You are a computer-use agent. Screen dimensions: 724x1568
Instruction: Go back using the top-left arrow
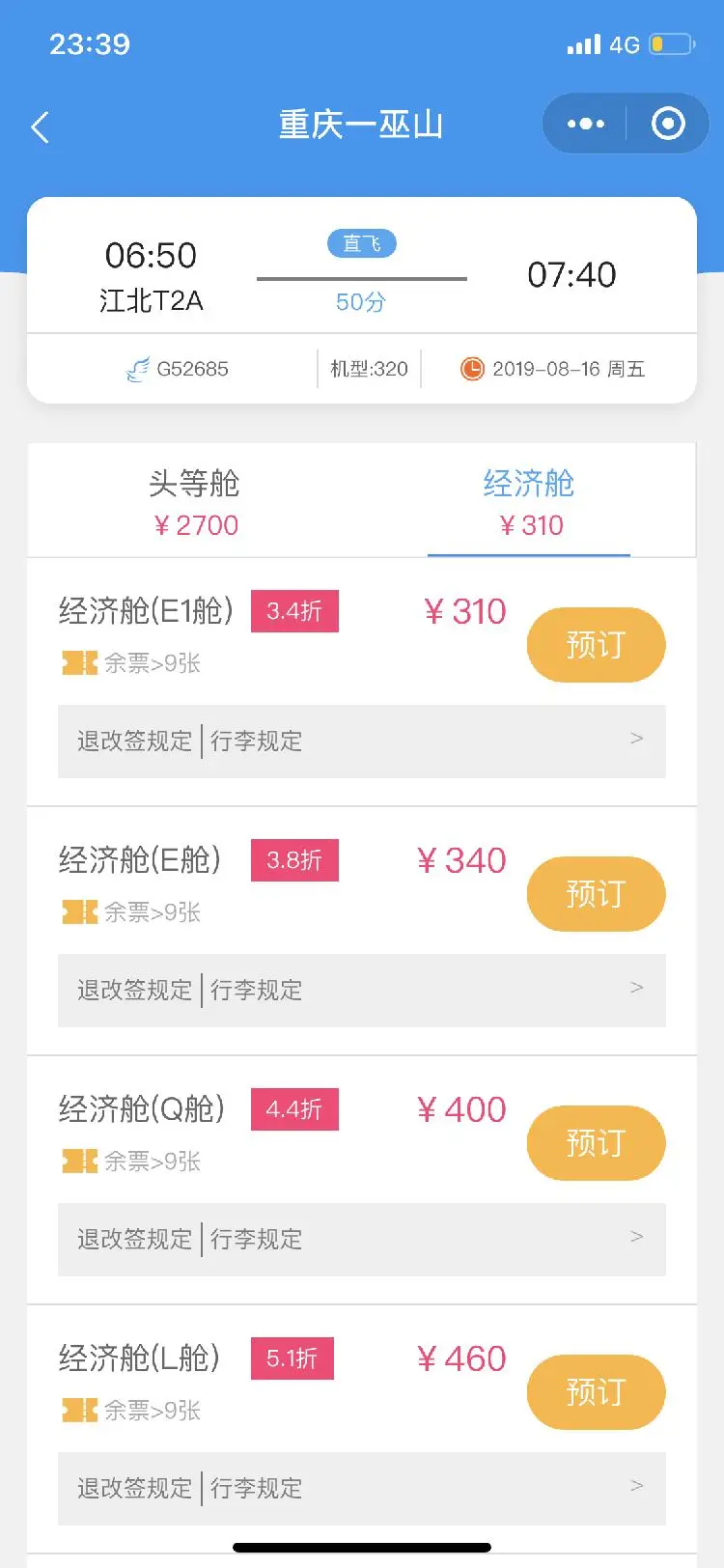(x=40, y=126)
